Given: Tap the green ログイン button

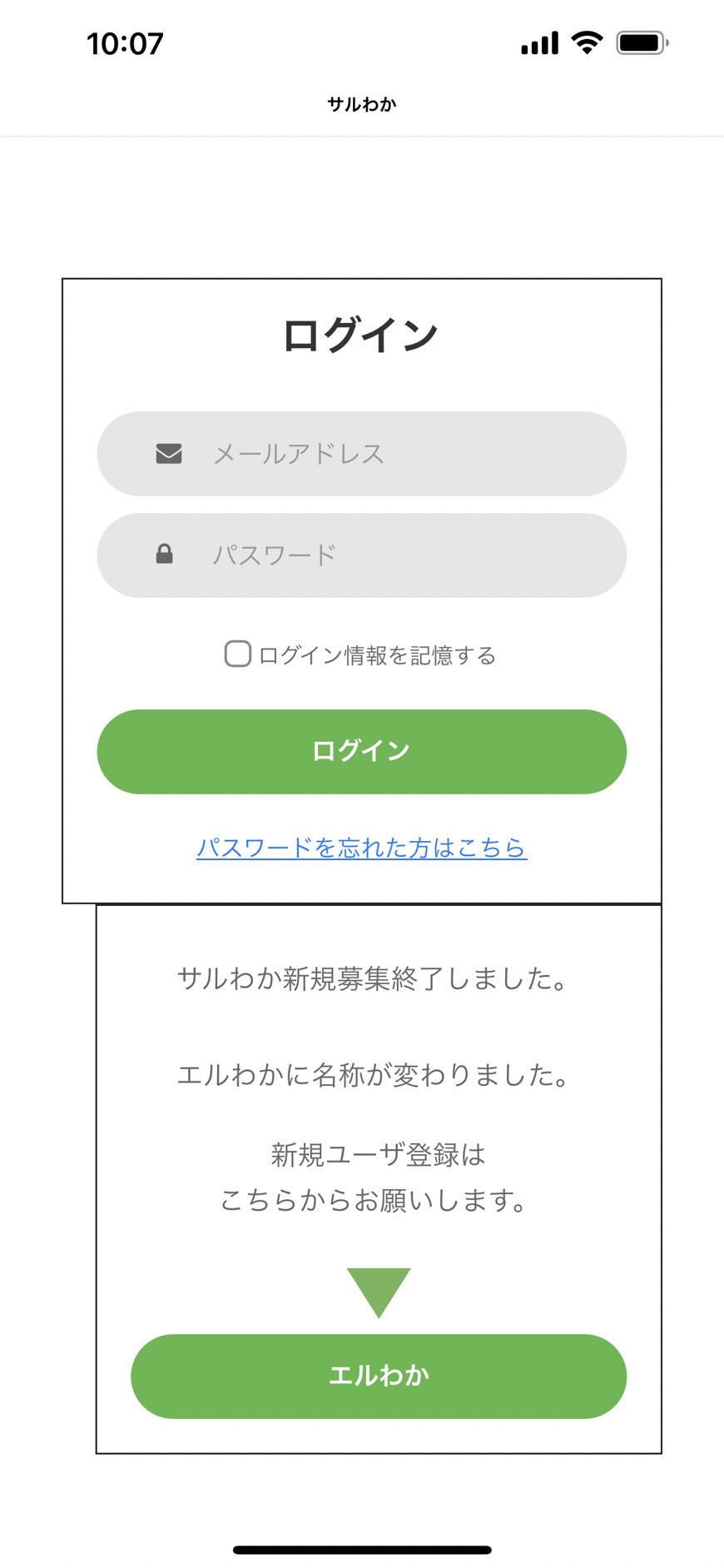Looking at the screenshot, I should [x=361, y=751].
